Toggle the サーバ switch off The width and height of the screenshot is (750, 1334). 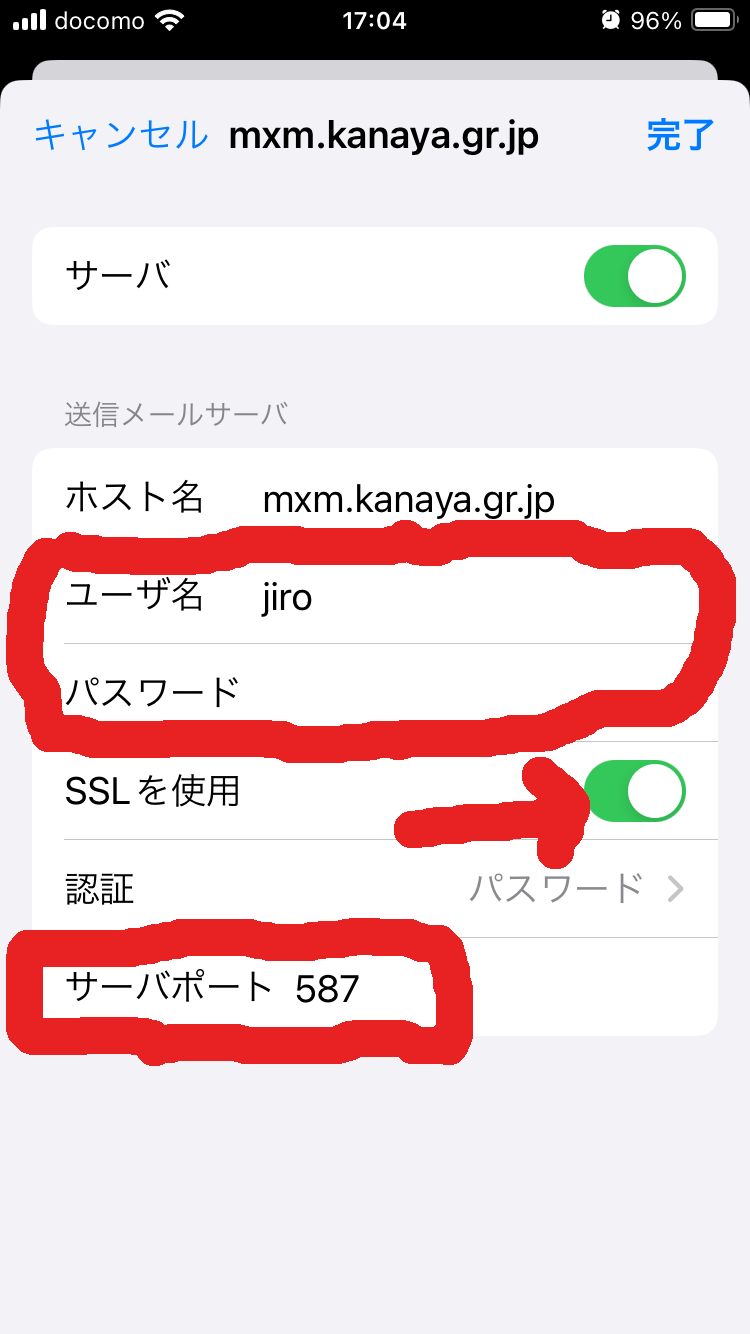coord(634,276)
